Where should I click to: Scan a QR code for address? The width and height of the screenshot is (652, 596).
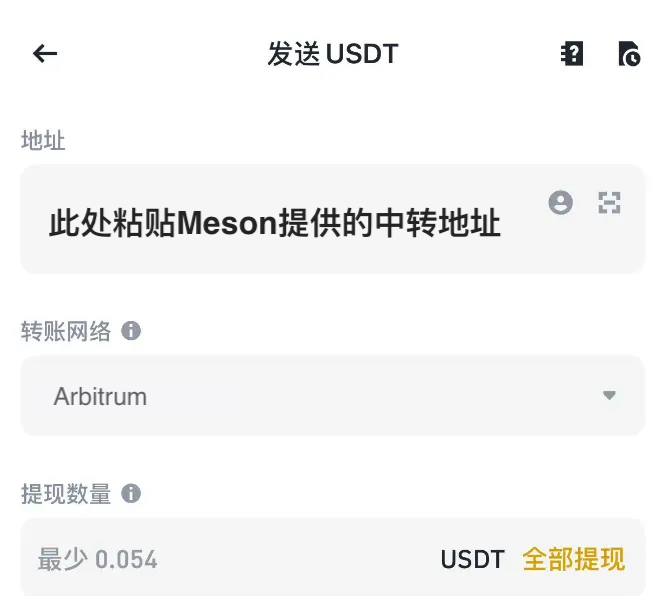click(x=609, y=203)
